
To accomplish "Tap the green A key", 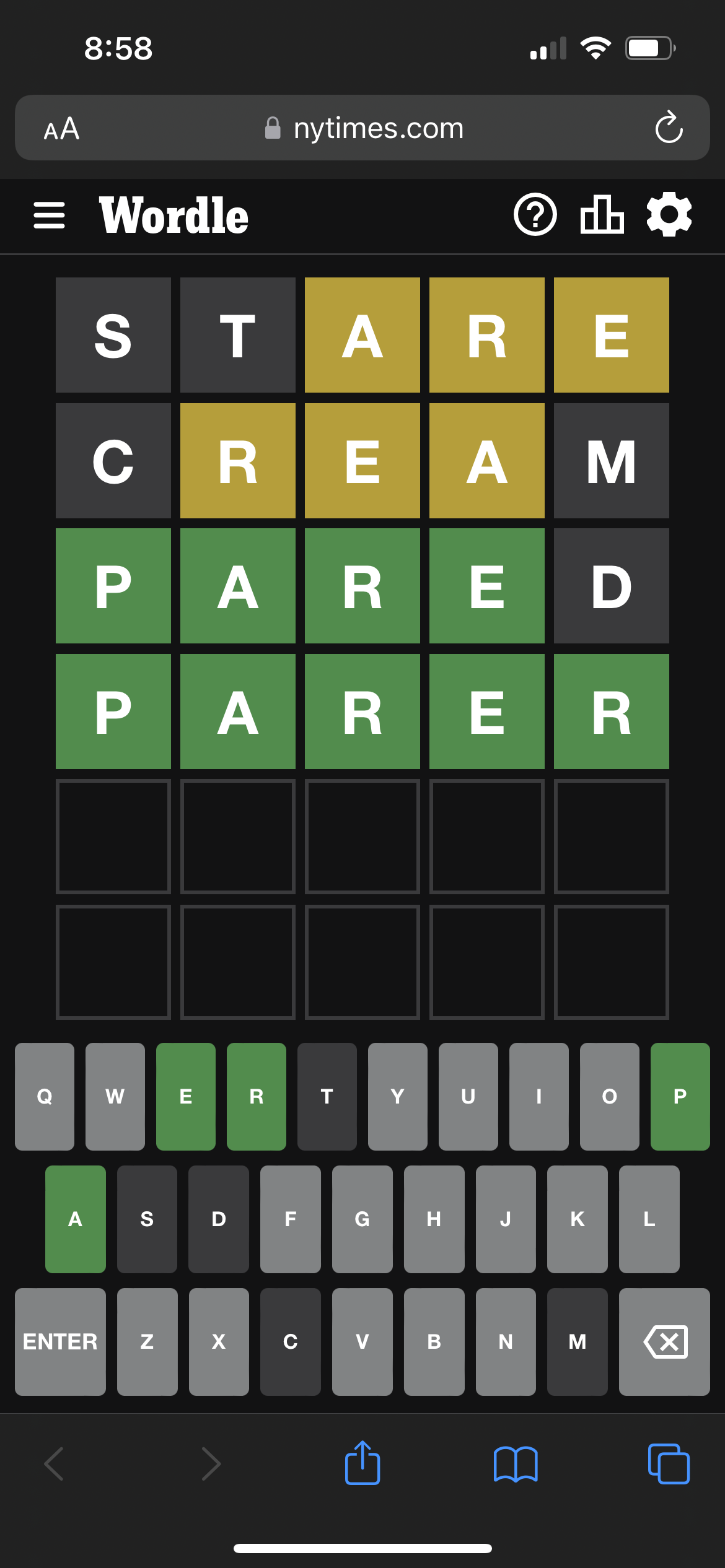I will [76, 1219].
